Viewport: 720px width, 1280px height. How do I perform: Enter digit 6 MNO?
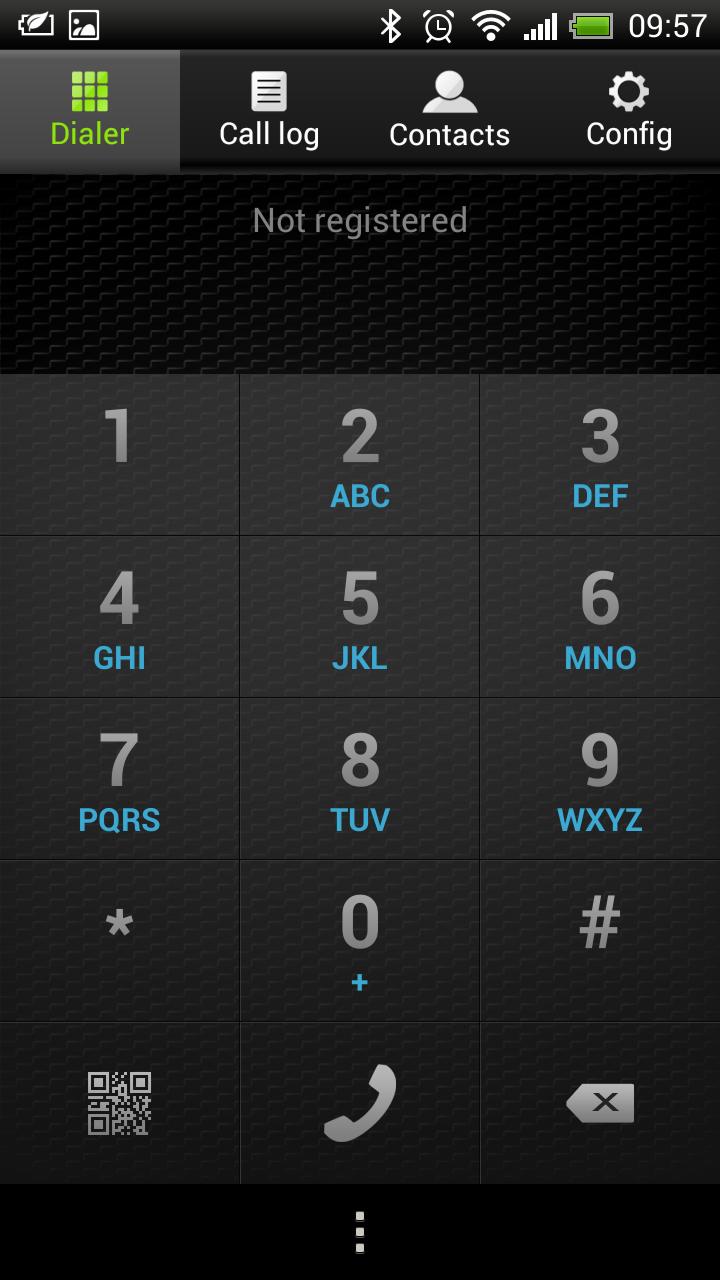coord(600,617)
